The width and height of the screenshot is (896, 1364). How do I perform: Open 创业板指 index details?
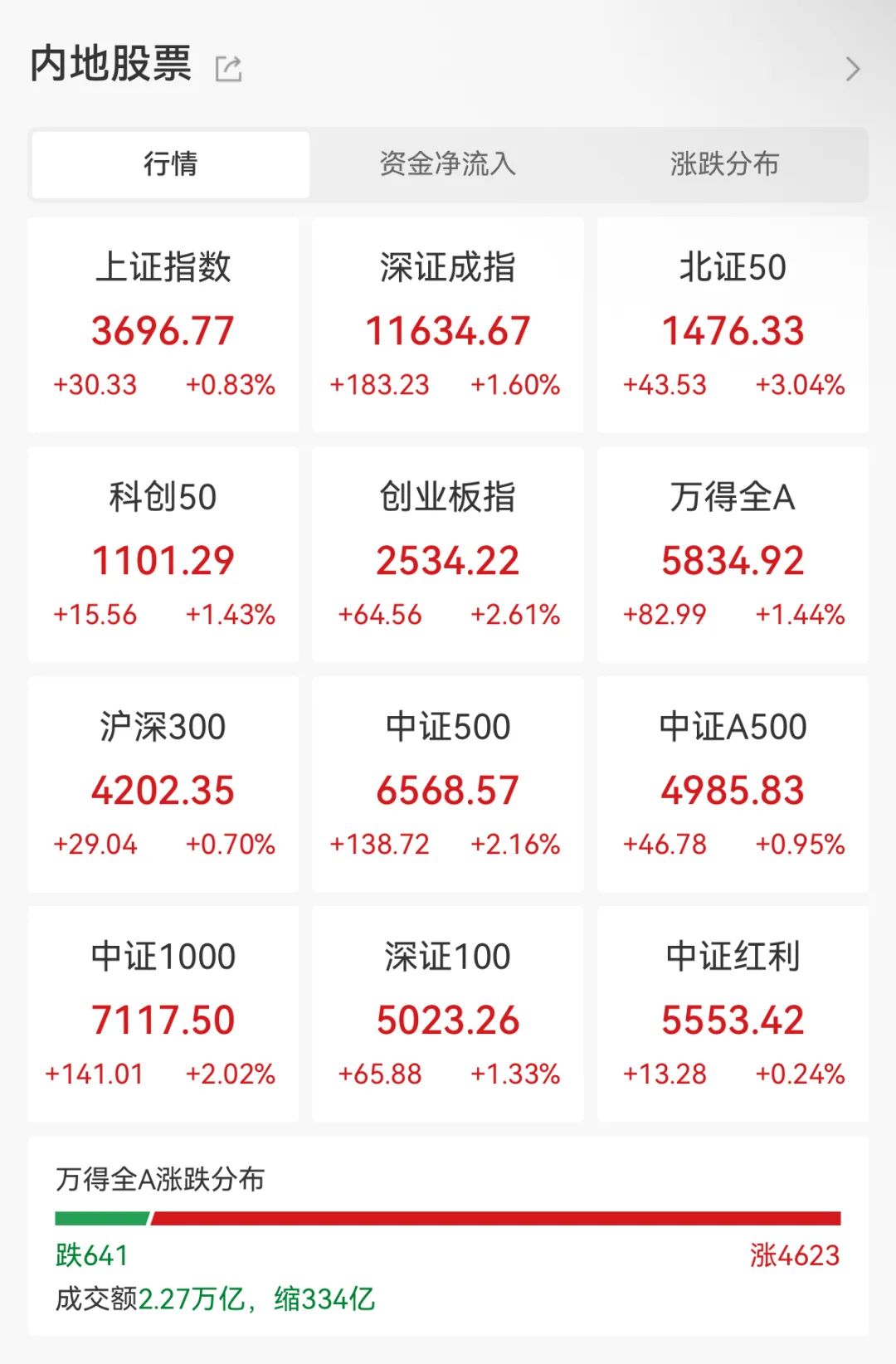[x=448, y=555]
